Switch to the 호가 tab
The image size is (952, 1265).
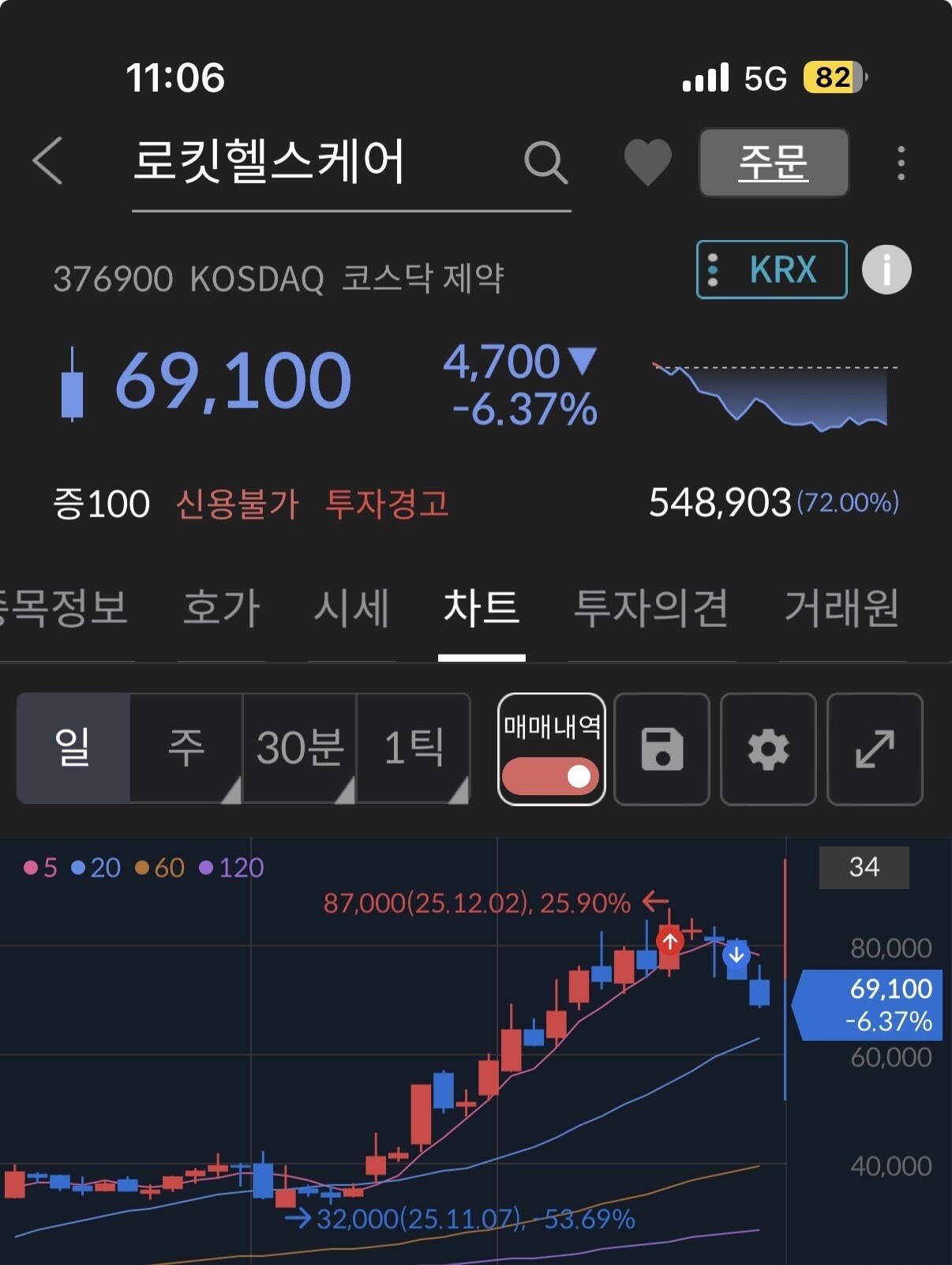221,608
